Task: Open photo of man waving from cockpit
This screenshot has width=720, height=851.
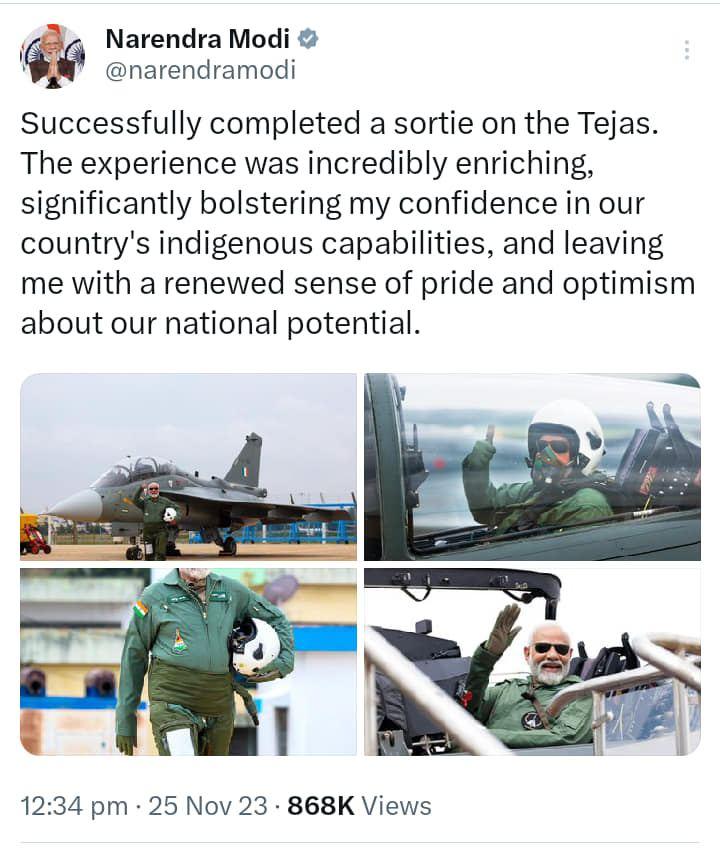Action: pyautogui.click(x=532, y=661)
